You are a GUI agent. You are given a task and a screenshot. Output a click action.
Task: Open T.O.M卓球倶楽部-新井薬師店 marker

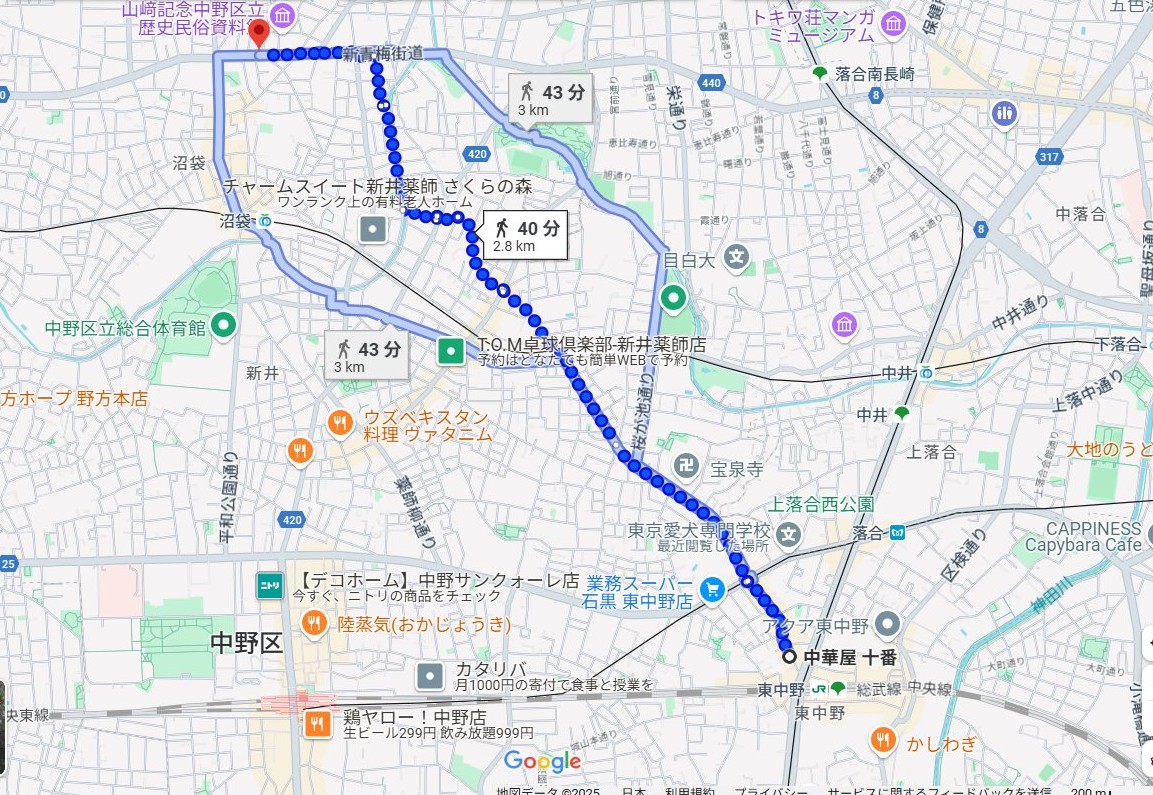click(x=451, y=350)
